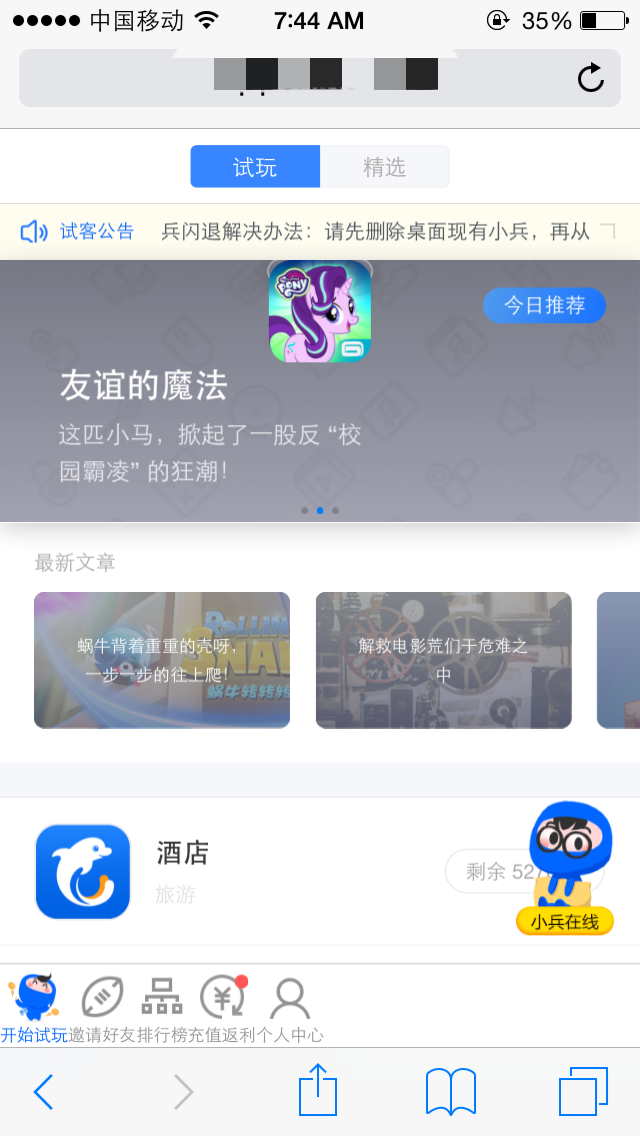Open Safari's share sheet
The width and height of the screenshot is (640, 1136).
click(318, 1088)
